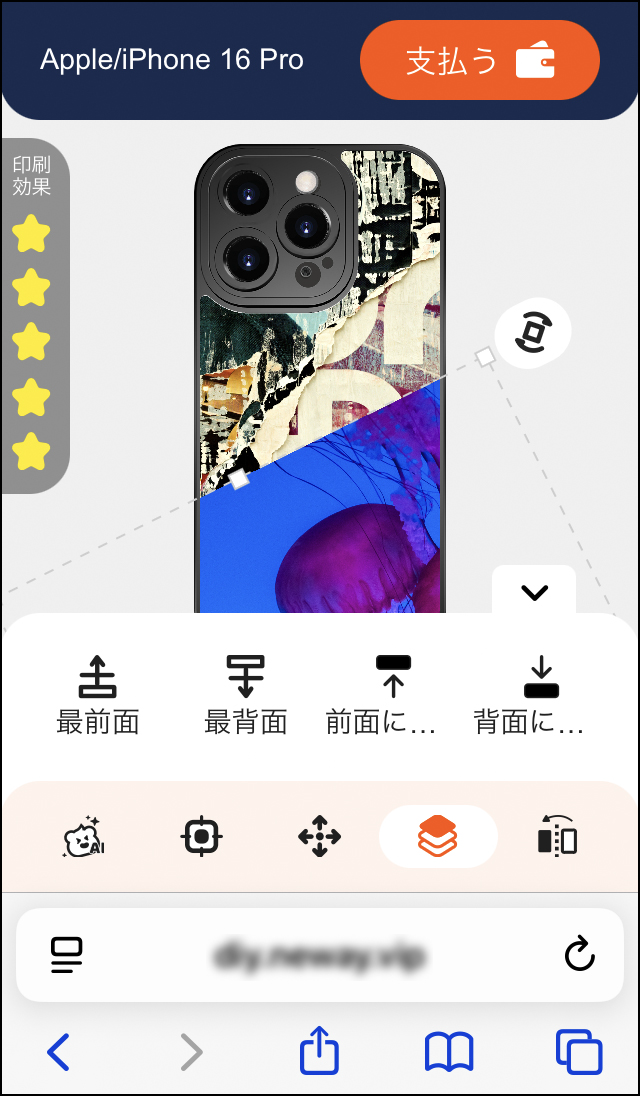The width and height of the screenshot is (640, 1096).
Task: Open the AI sticker tool
Action: point(84,836)
